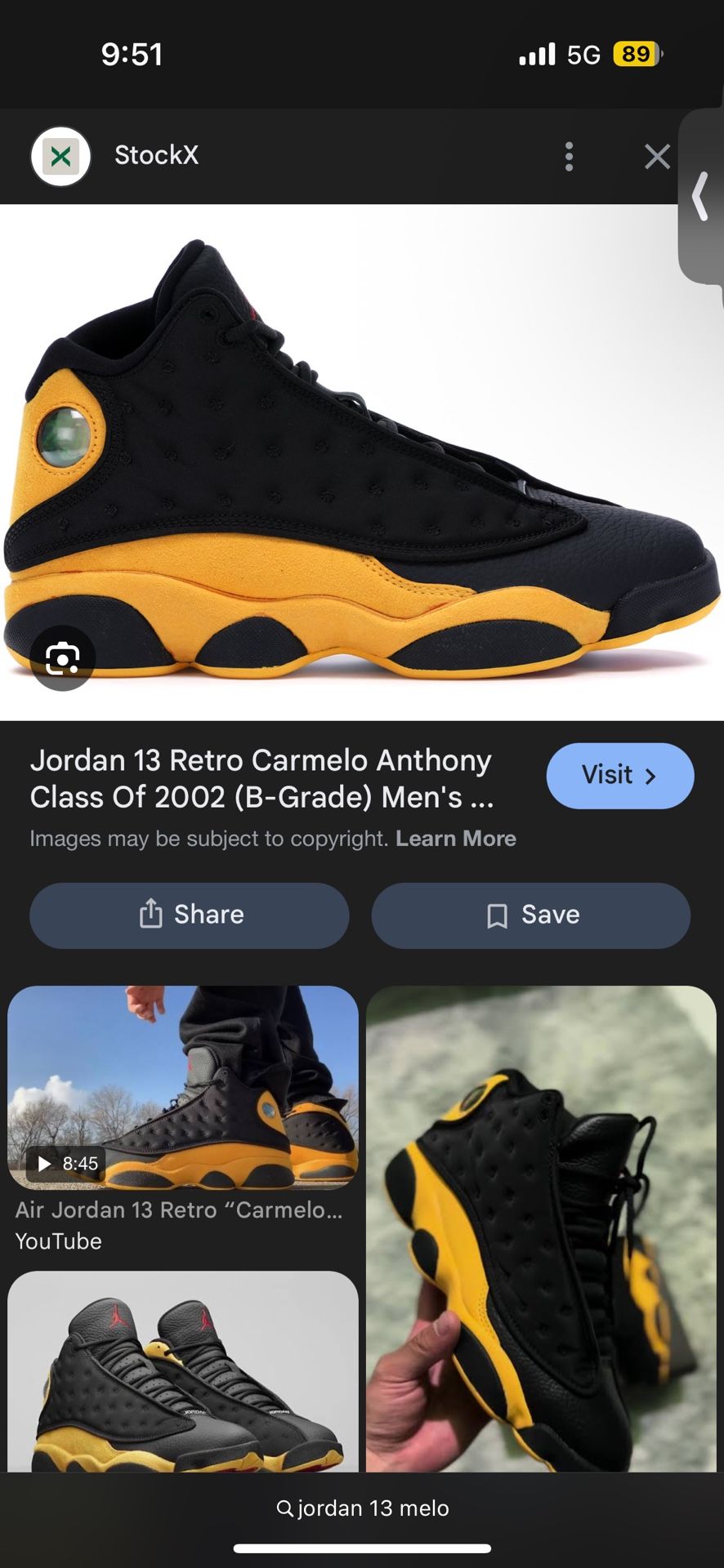Open the Learn More copyright link
The height and width of the screenshot is (1568, 724).
coord(456,838)
